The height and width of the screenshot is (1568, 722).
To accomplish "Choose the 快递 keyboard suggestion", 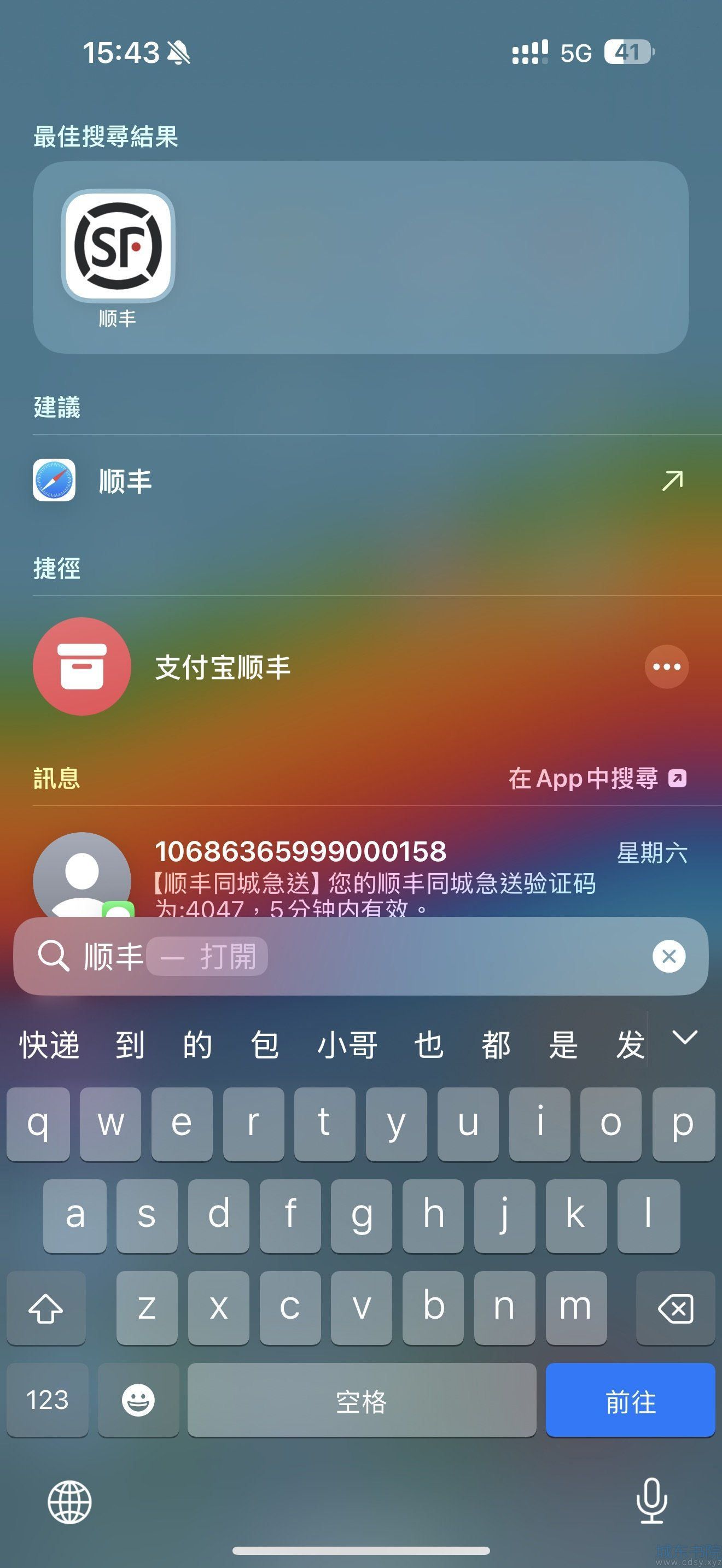I will (49, 1046).
